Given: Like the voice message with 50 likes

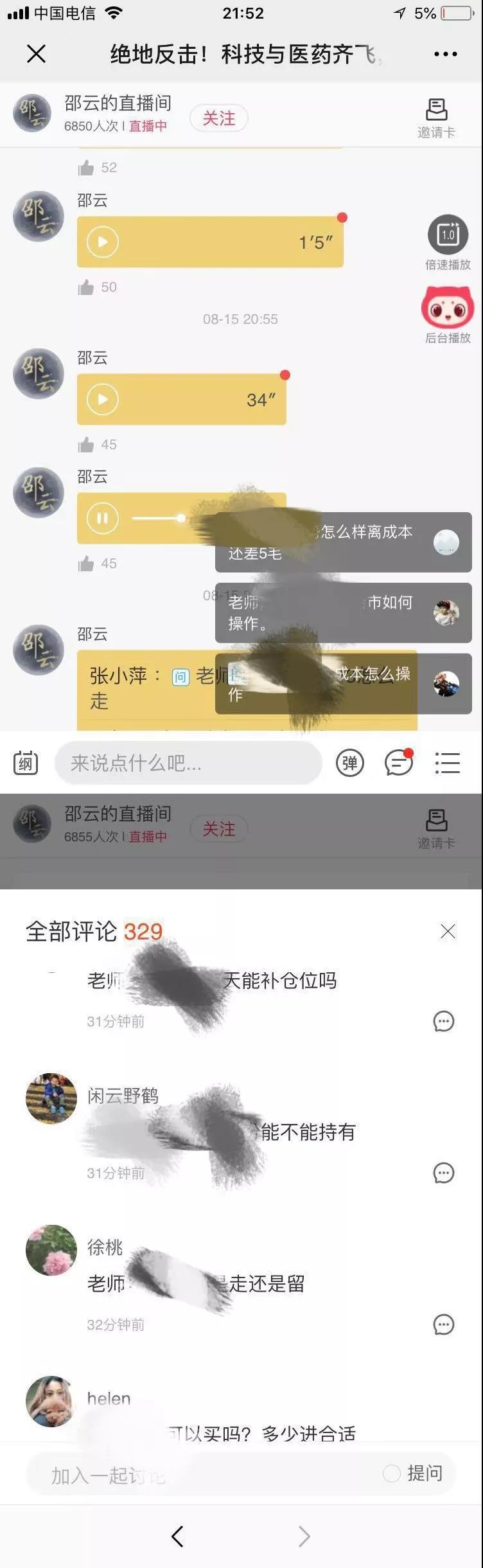Looking at the screenshot, I should (x=86, y=288).
